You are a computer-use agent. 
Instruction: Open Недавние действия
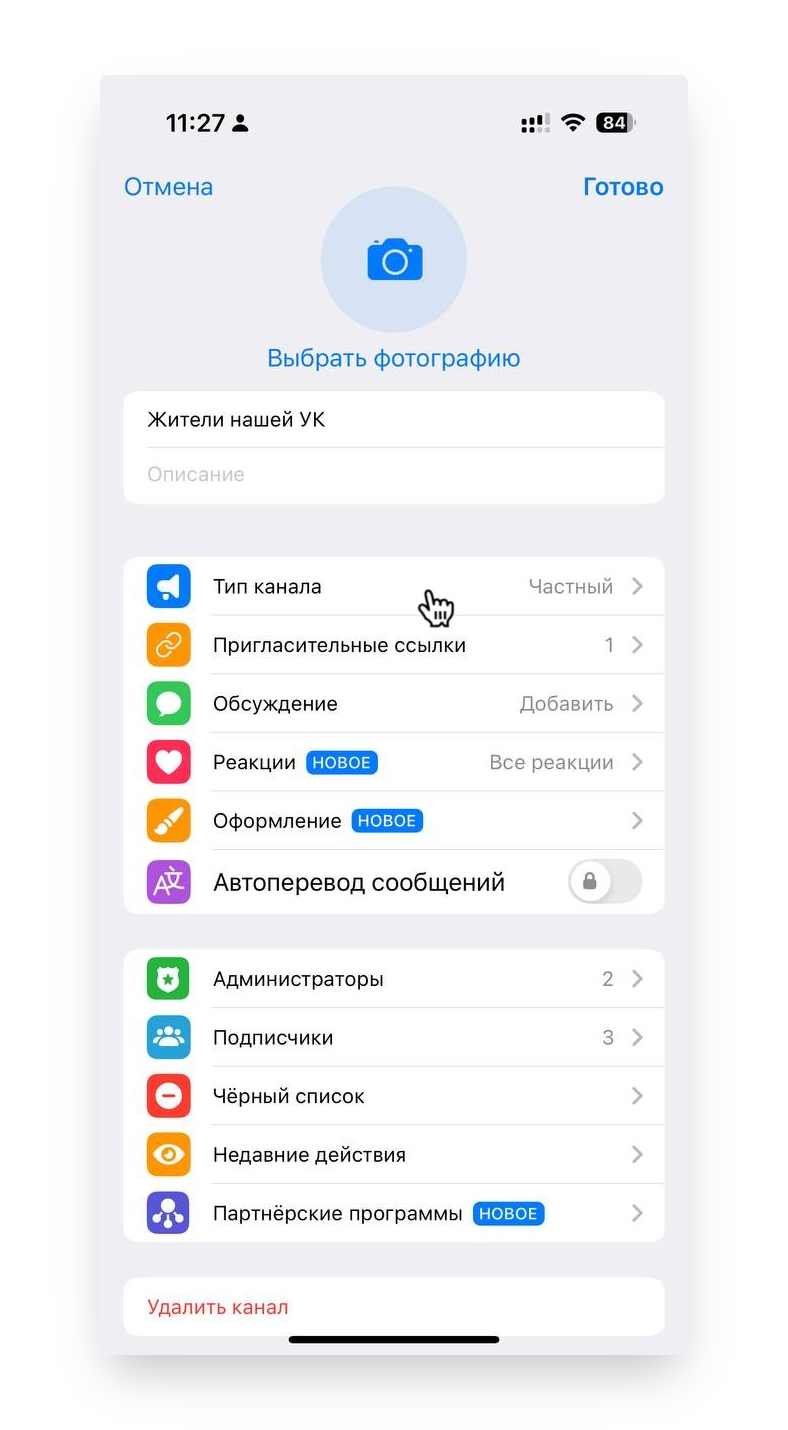pyautogui.click(x=393, y=1155)
